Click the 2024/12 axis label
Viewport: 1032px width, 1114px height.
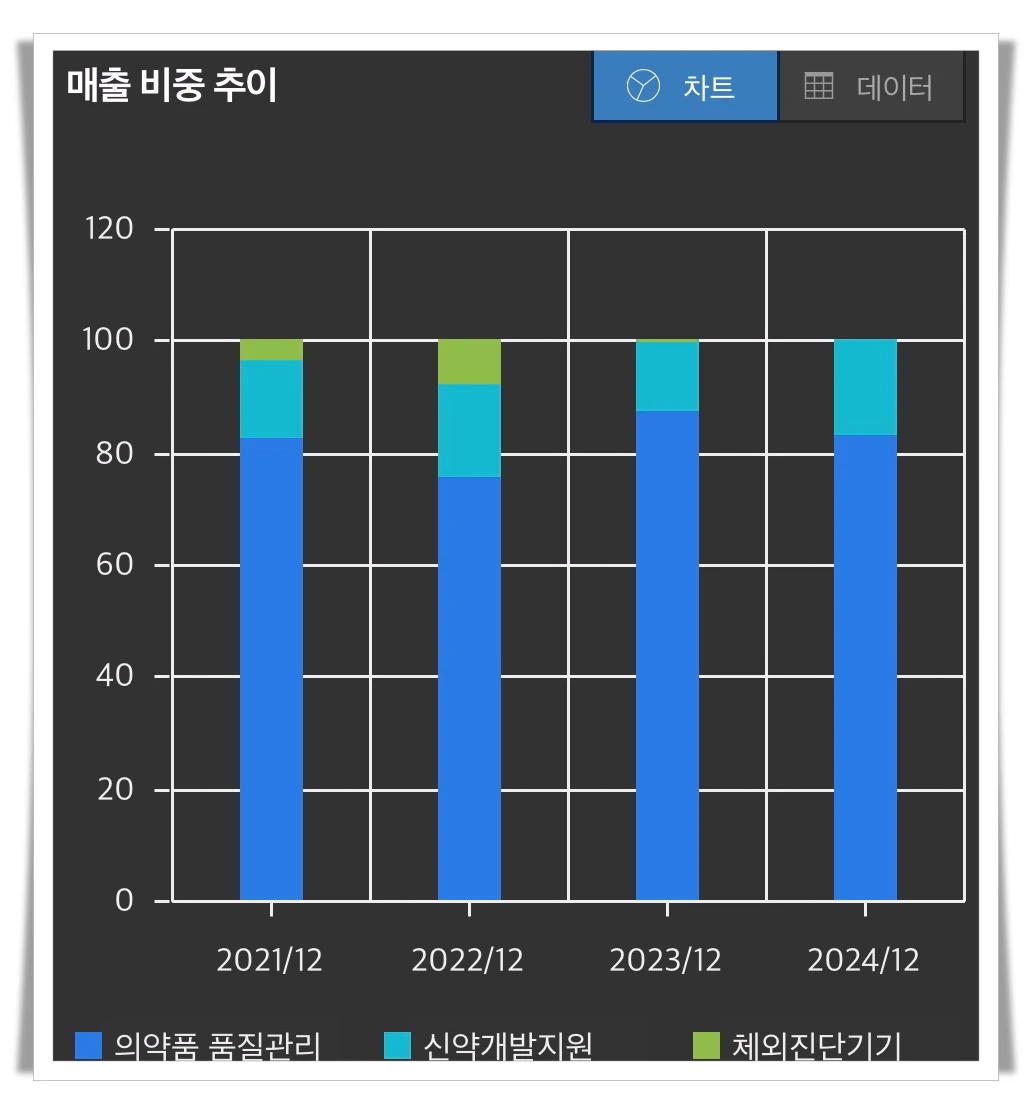point(864,960)
